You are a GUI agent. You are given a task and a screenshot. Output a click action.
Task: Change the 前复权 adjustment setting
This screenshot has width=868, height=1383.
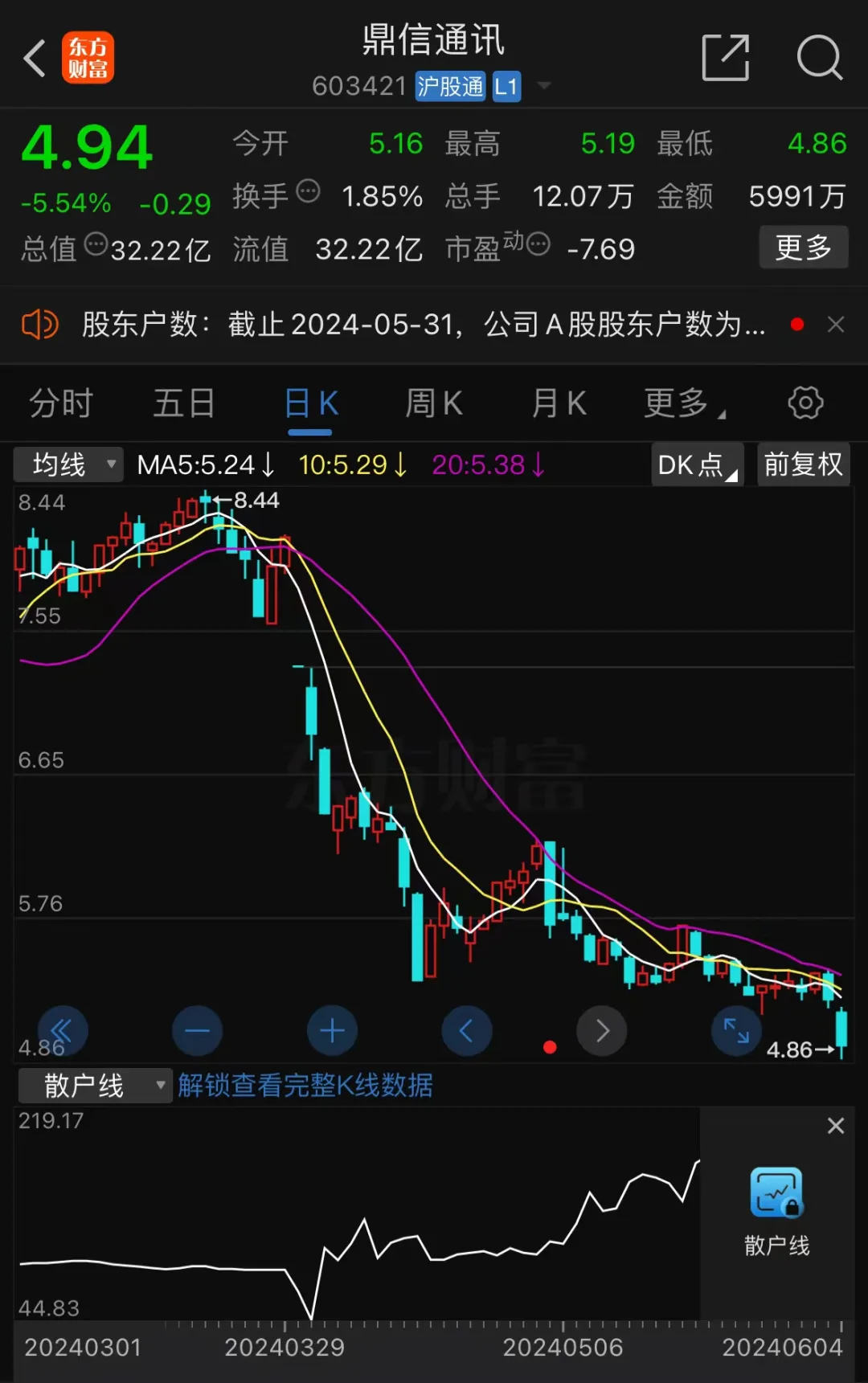[x=803, y=464]
